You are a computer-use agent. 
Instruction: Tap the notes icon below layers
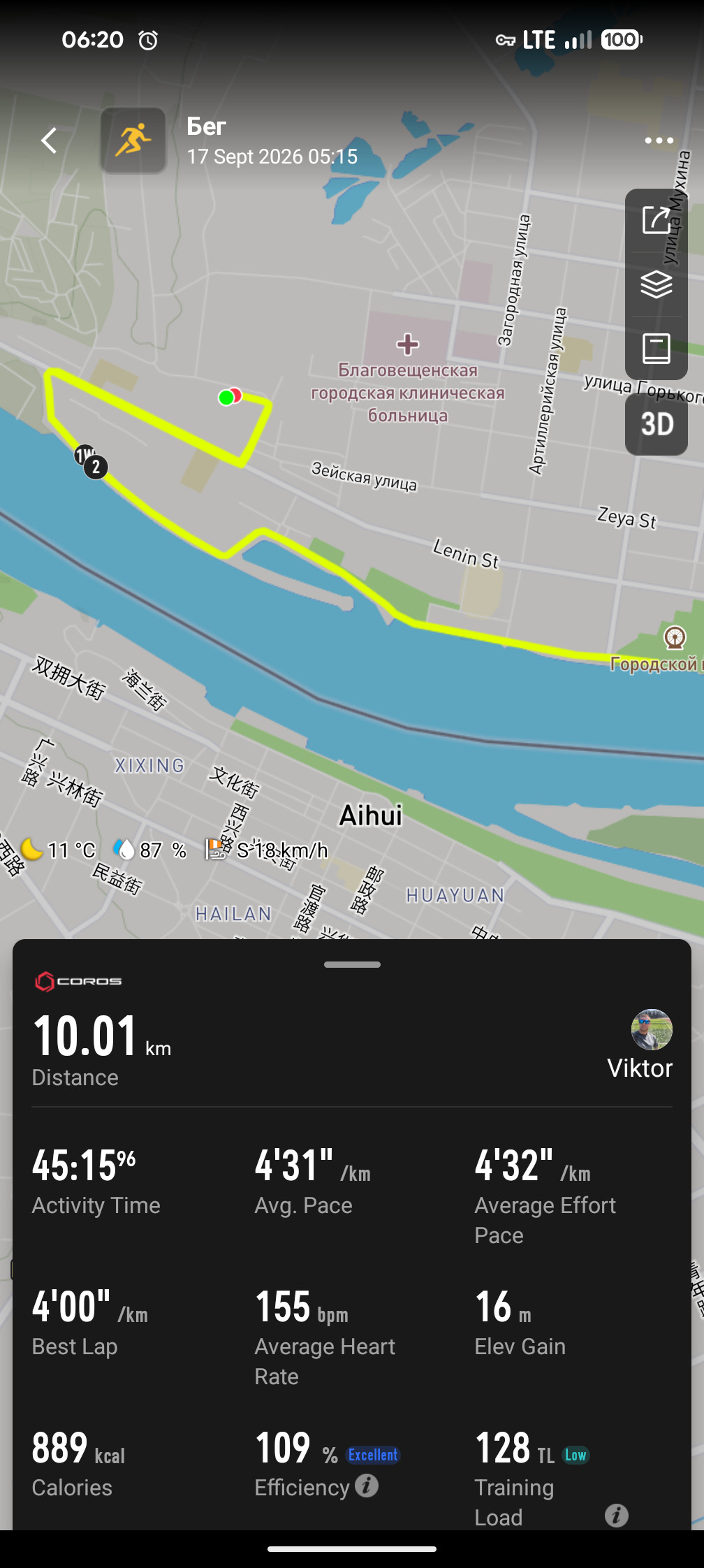tap(657, 348)
